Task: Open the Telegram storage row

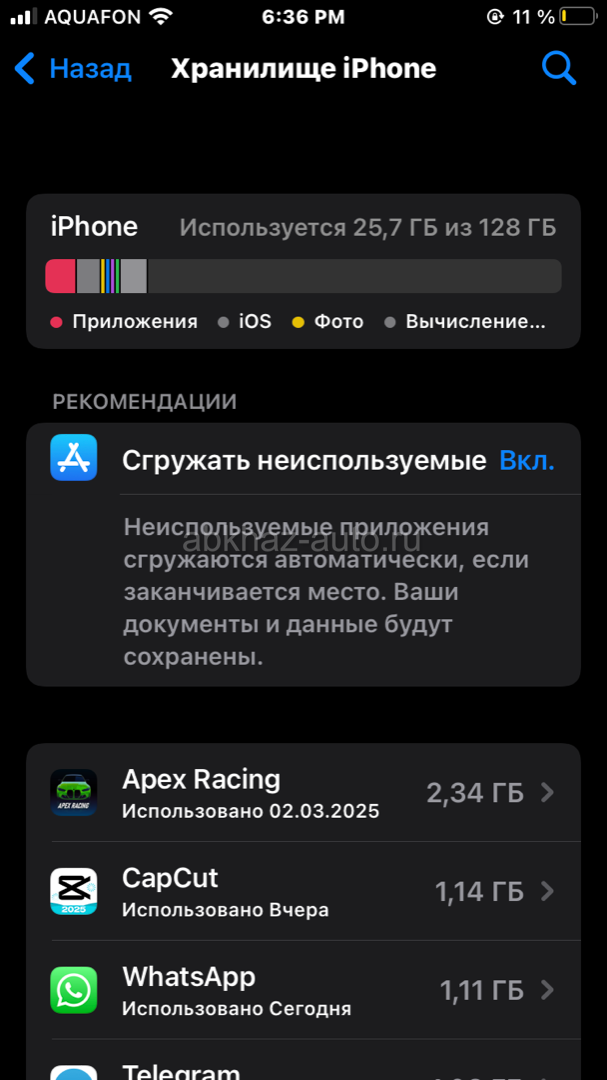Action: [303, 1061]
